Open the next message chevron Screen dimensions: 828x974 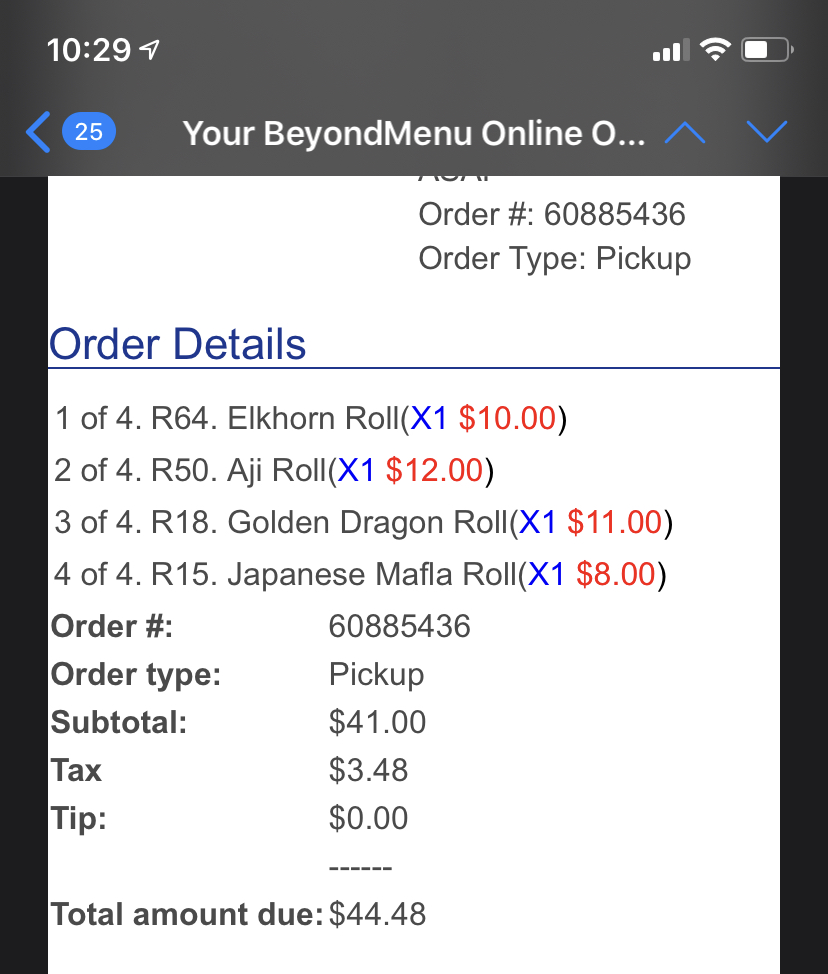pyautogui.click(x=766, y=131)
